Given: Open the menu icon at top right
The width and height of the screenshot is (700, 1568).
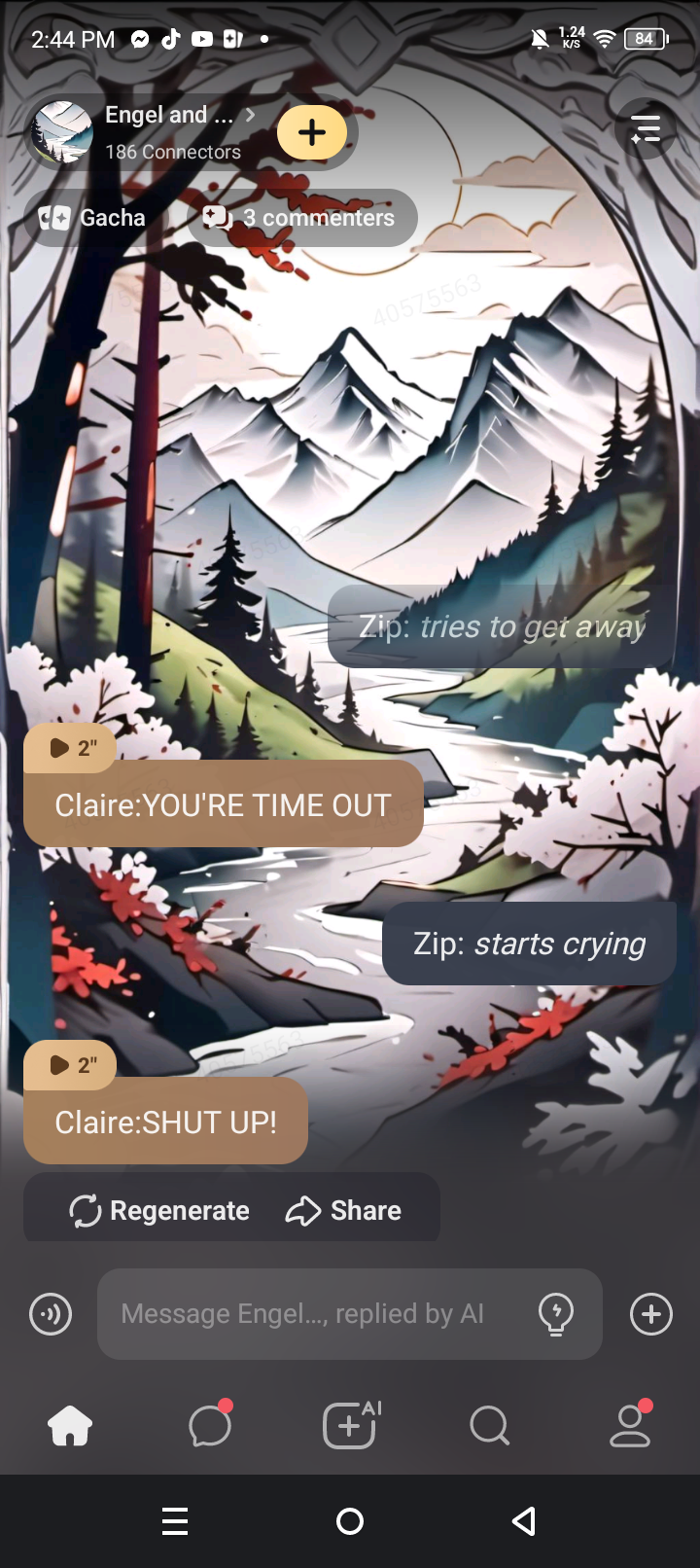Looking at the screenshot, I should click(646, 128).
